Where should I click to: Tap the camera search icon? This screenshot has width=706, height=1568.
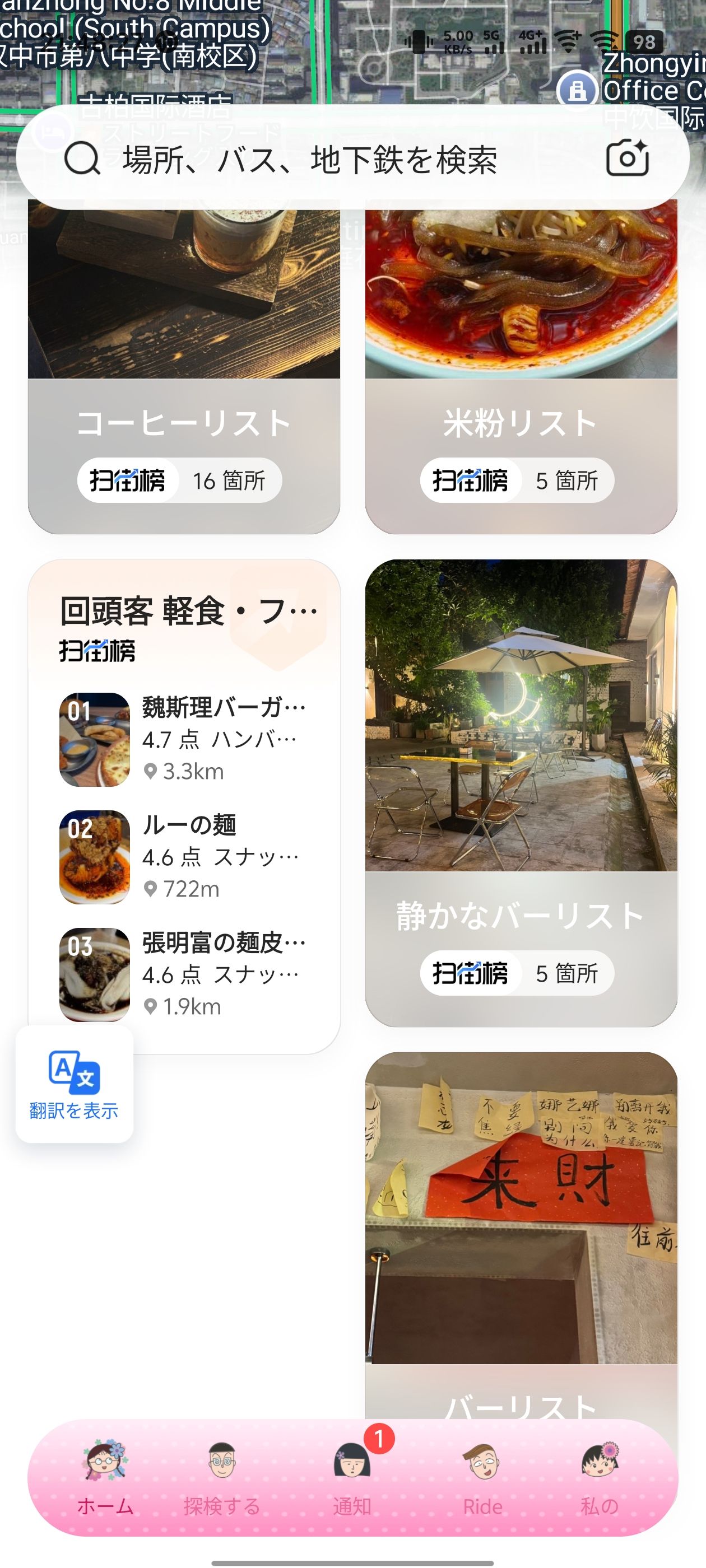click(628, 158)
